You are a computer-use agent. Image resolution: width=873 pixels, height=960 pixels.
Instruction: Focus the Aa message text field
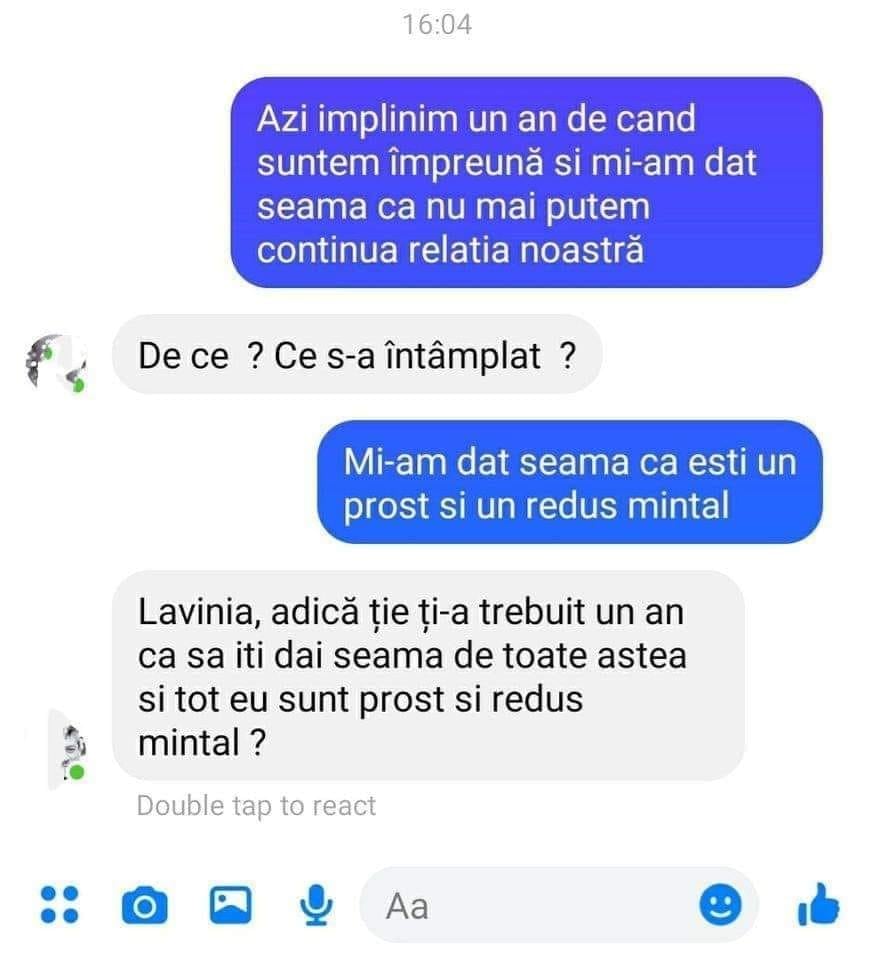(x=530, y=906)
